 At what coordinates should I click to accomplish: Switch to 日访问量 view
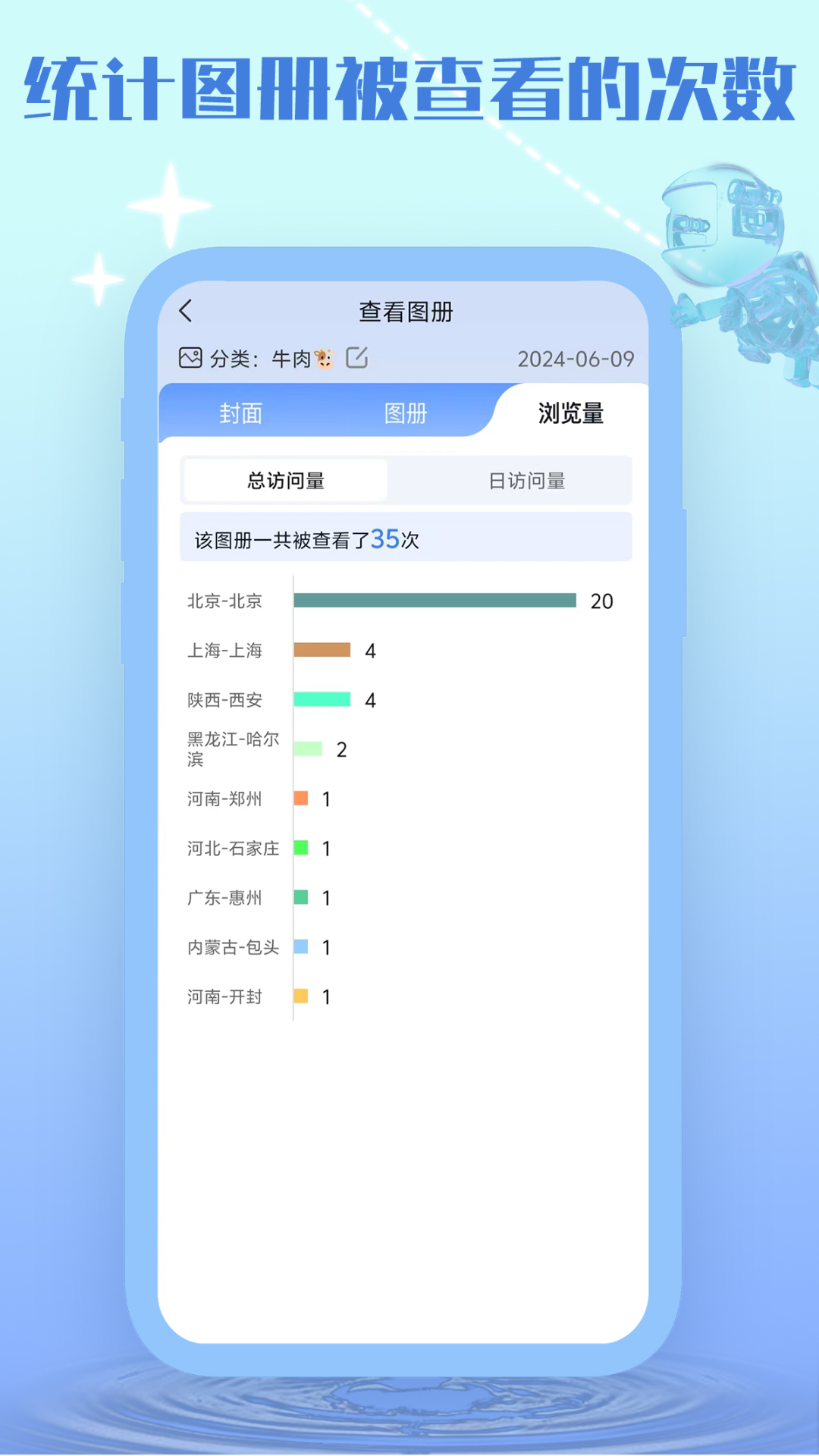(x=531, y=480)
